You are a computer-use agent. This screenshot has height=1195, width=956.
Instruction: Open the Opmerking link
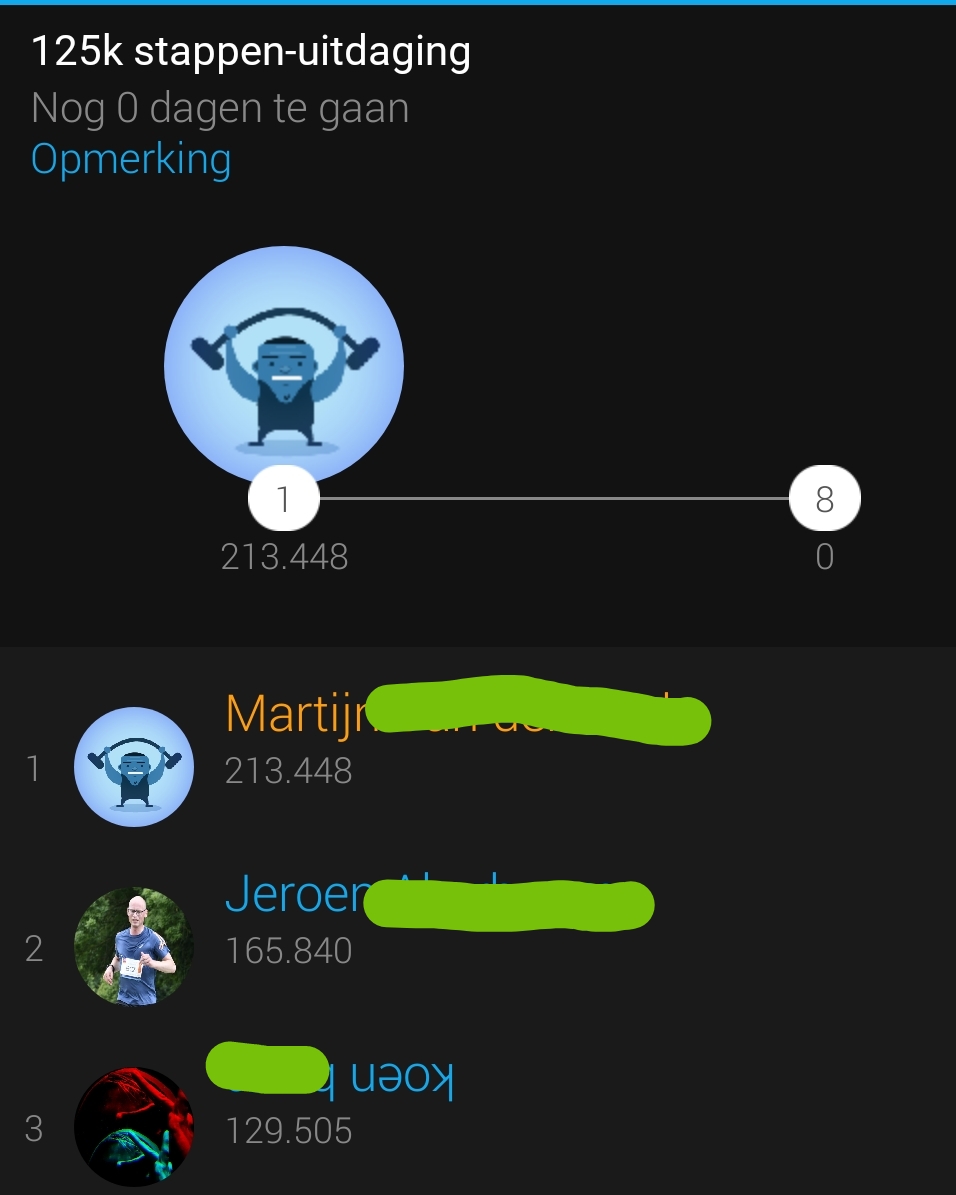click(x=131, y=160)
